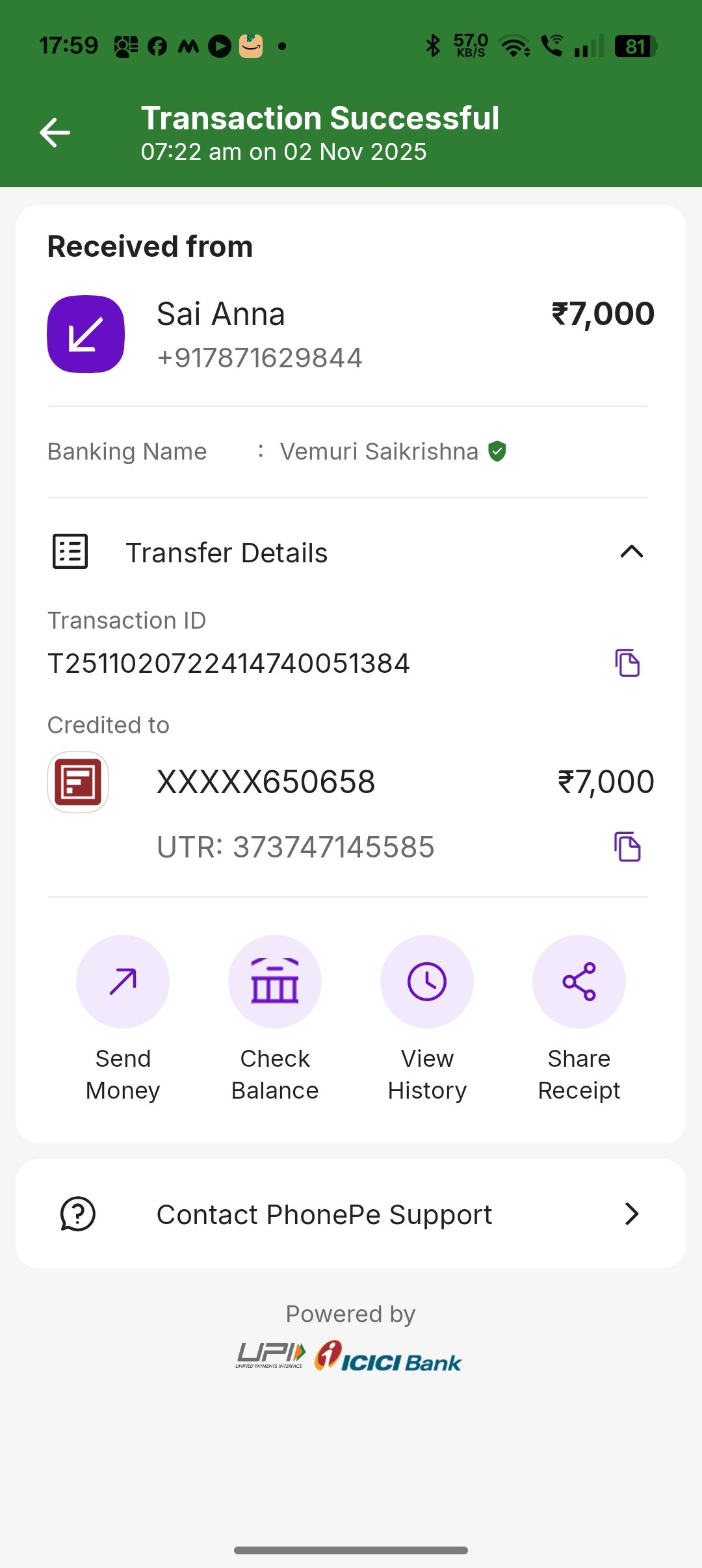This screenshot has width=702, height=1568.
Task: Collapse the Transfer Details section
Action: (632, 552)
